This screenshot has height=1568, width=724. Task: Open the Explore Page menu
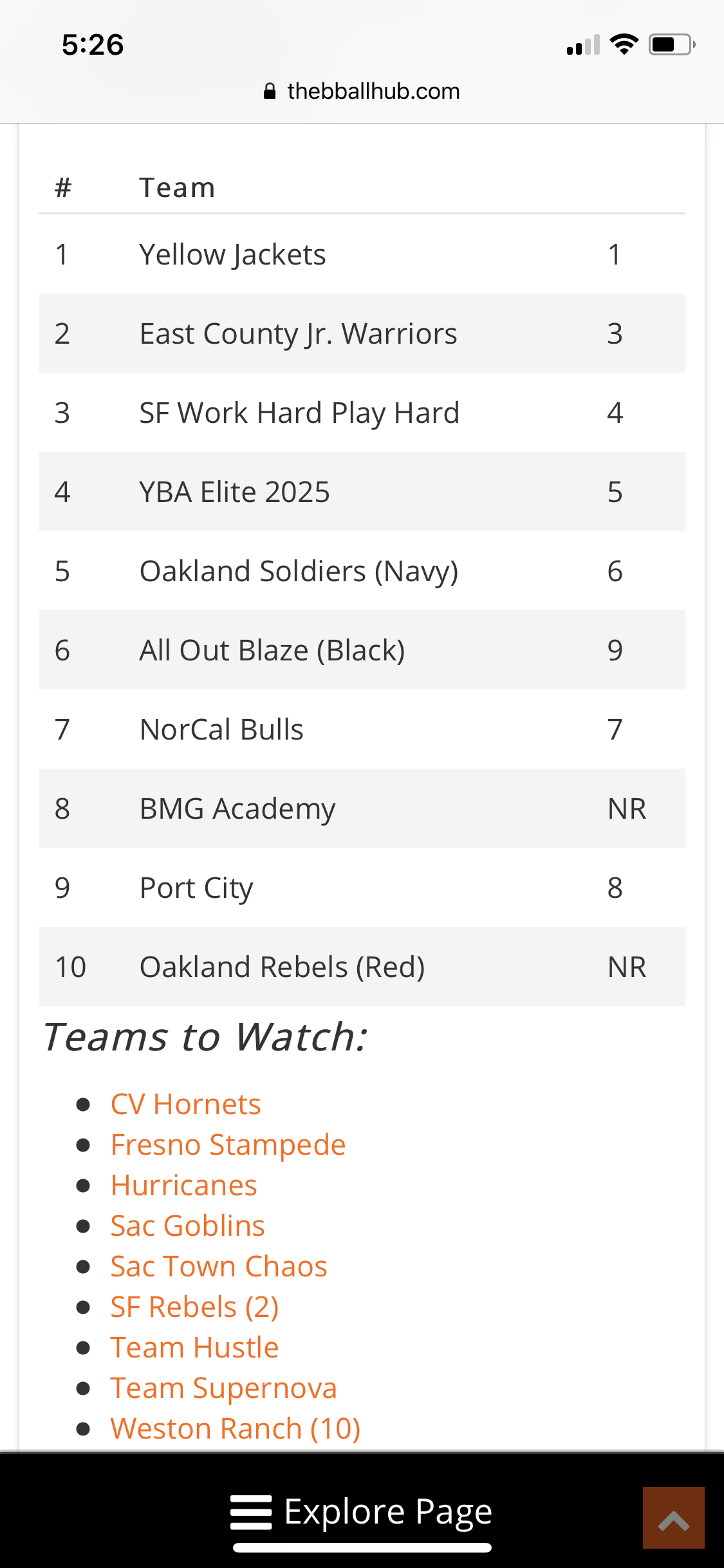[362, 1512]
